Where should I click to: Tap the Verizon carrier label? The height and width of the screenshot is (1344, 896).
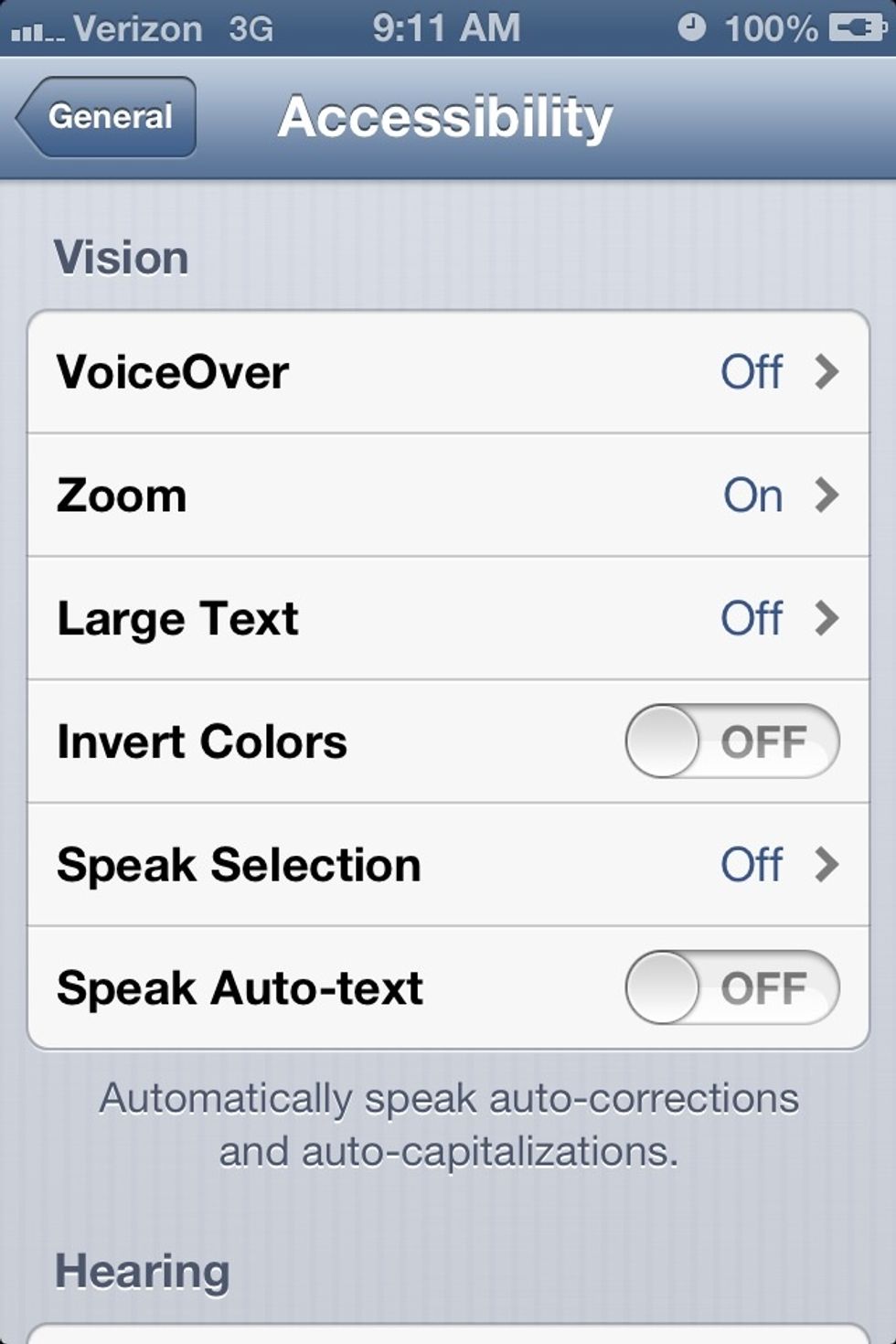click(139, 29)
